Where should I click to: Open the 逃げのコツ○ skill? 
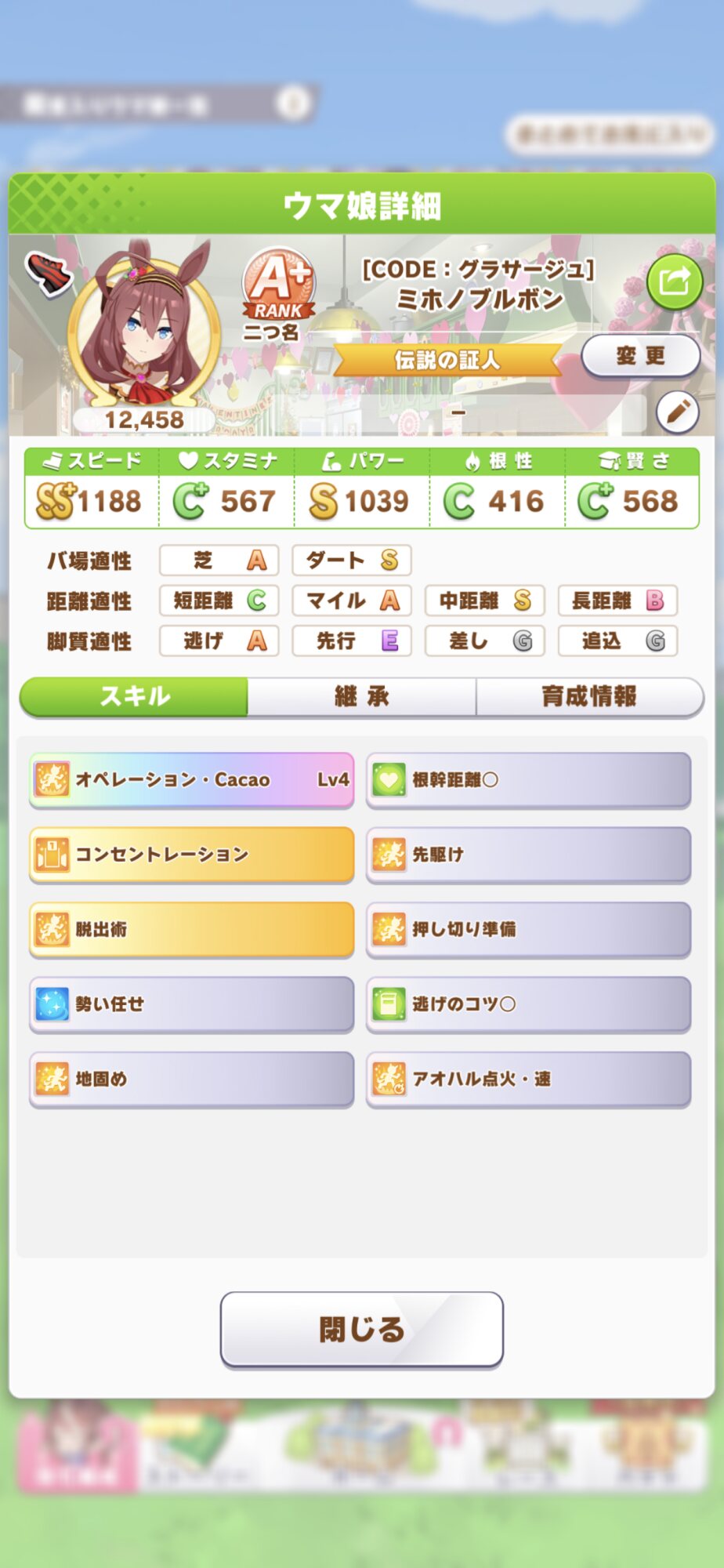tap(528, 1004)
